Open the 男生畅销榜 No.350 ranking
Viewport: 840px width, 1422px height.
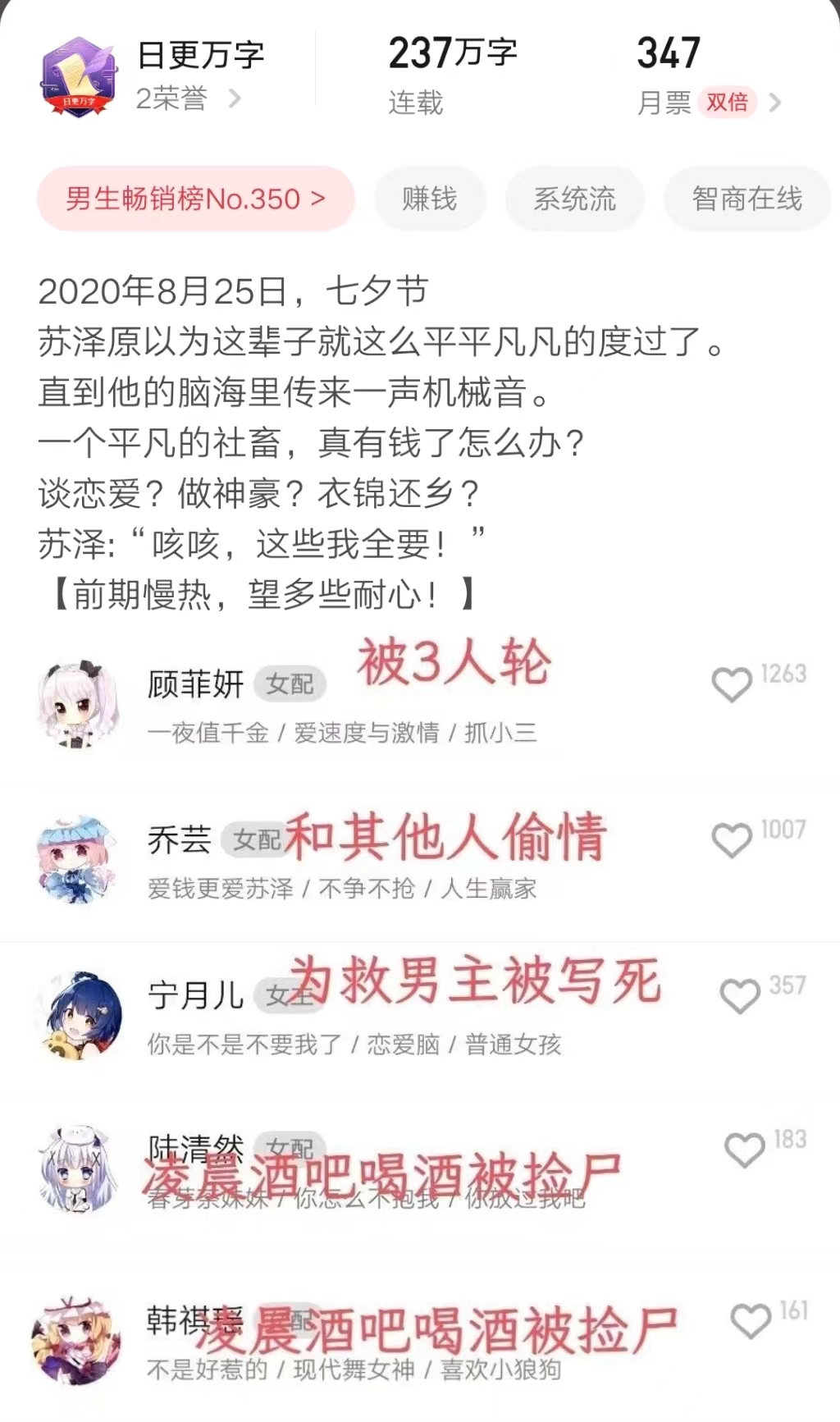[195, 199]
